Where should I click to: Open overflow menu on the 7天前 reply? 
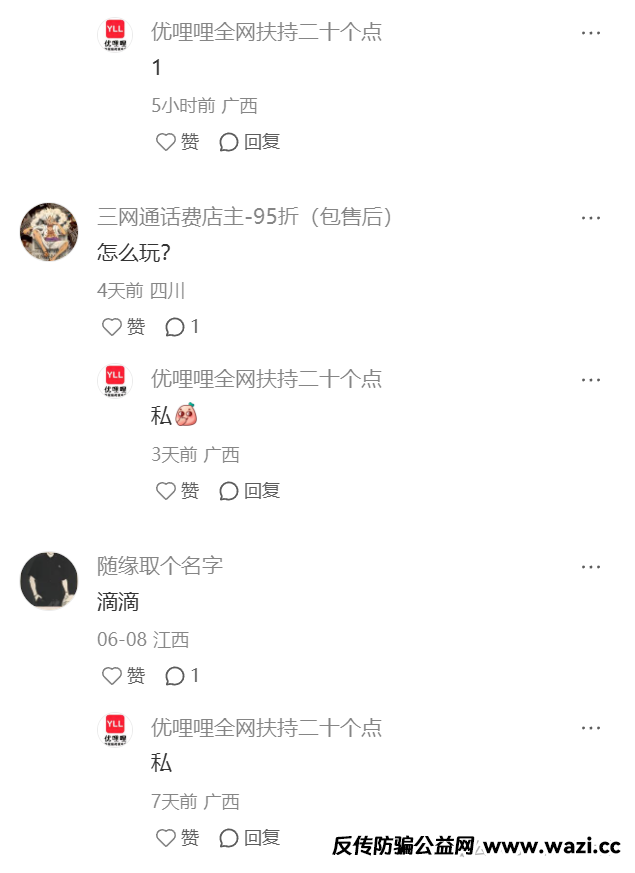click(591, 728)
